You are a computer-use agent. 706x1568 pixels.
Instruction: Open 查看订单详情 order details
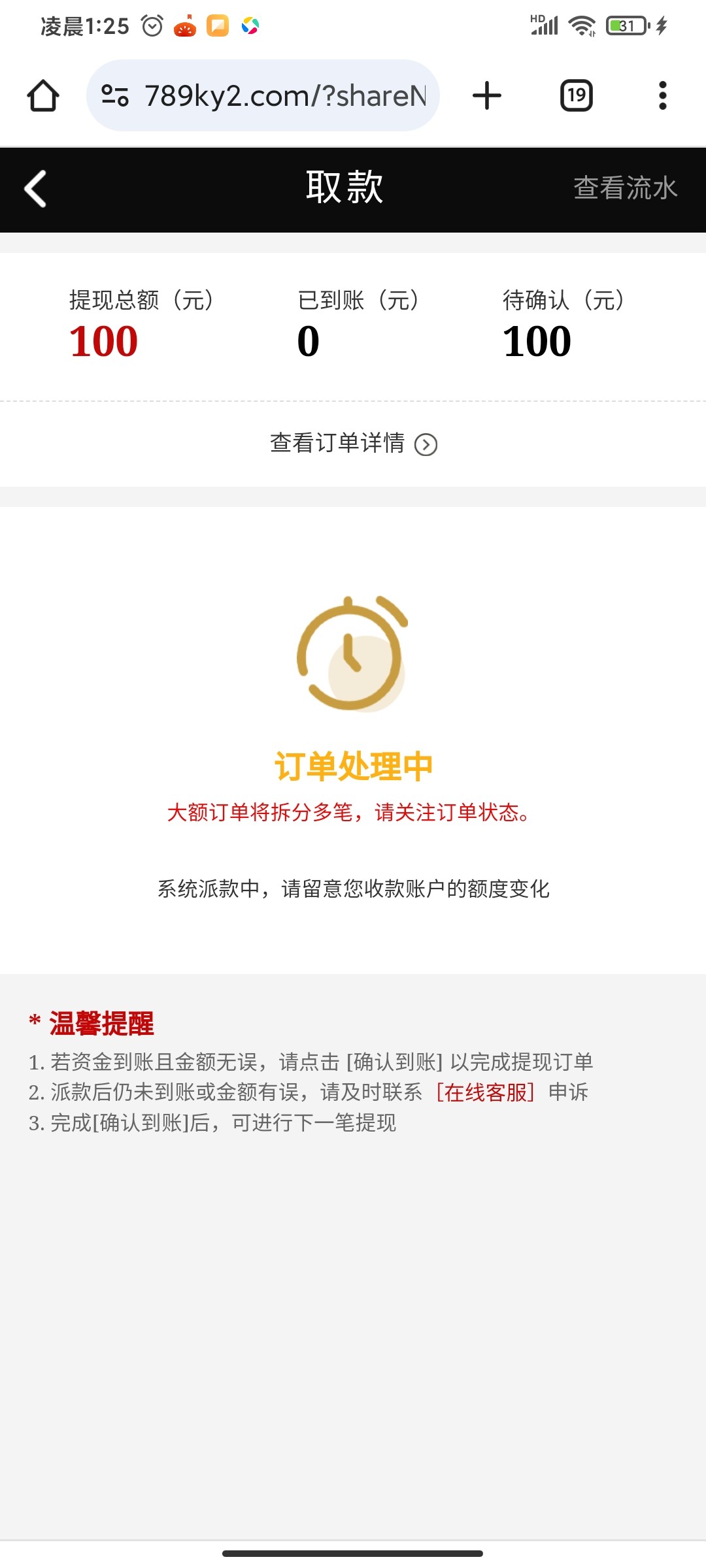point(353,444)
